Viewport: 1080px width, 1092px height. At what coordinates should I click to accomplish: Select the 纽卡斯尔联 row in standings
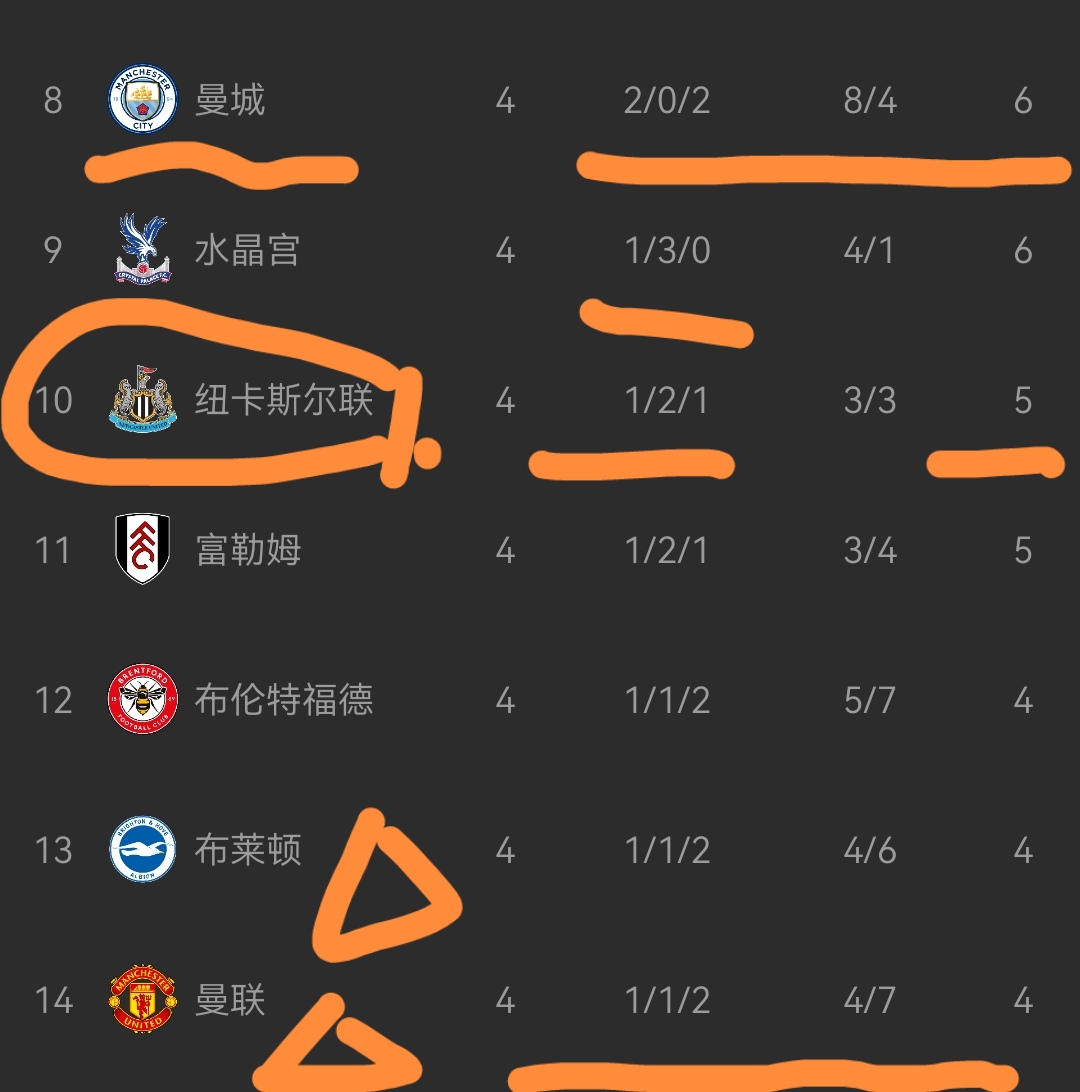point(283,400)
